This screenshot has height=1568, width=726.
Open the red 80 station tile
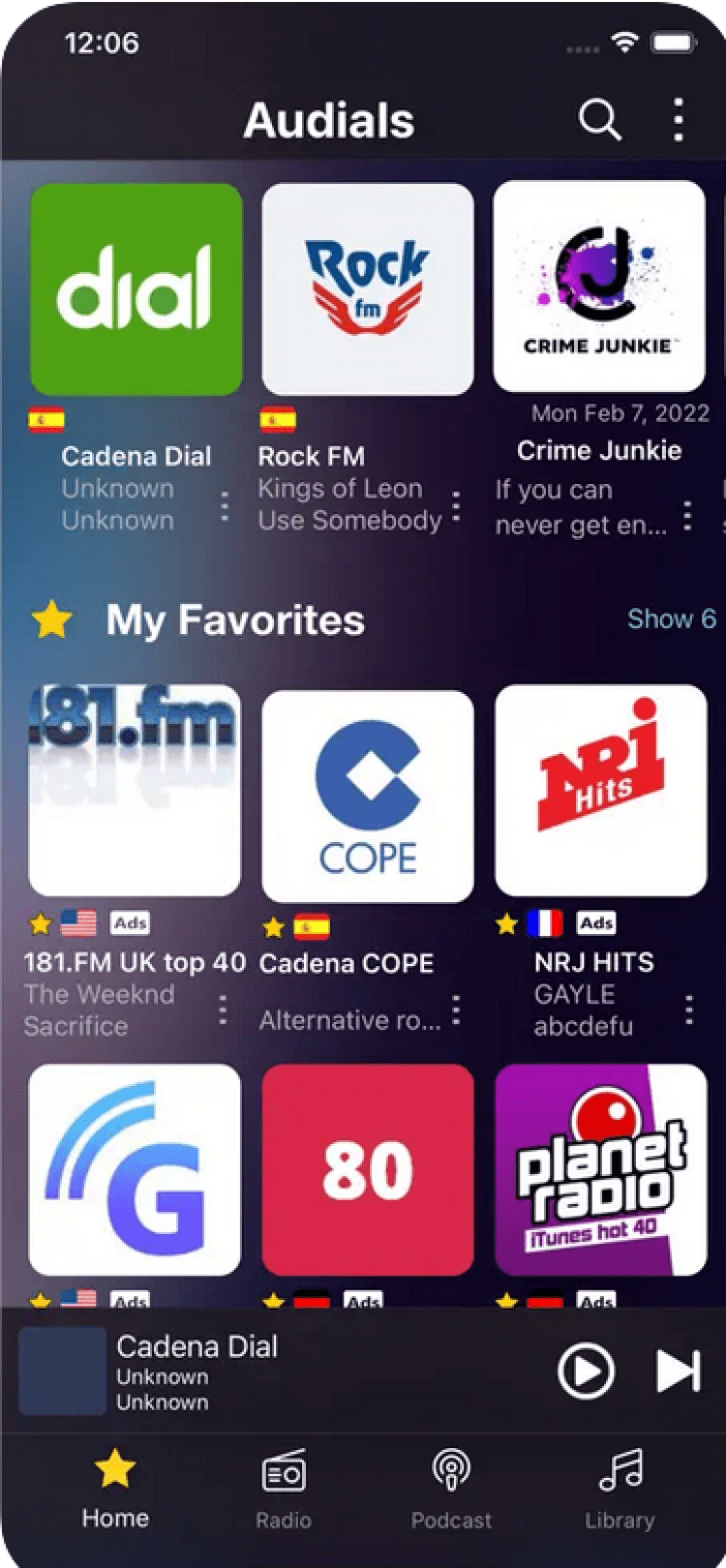click(x=368, y=1169)
